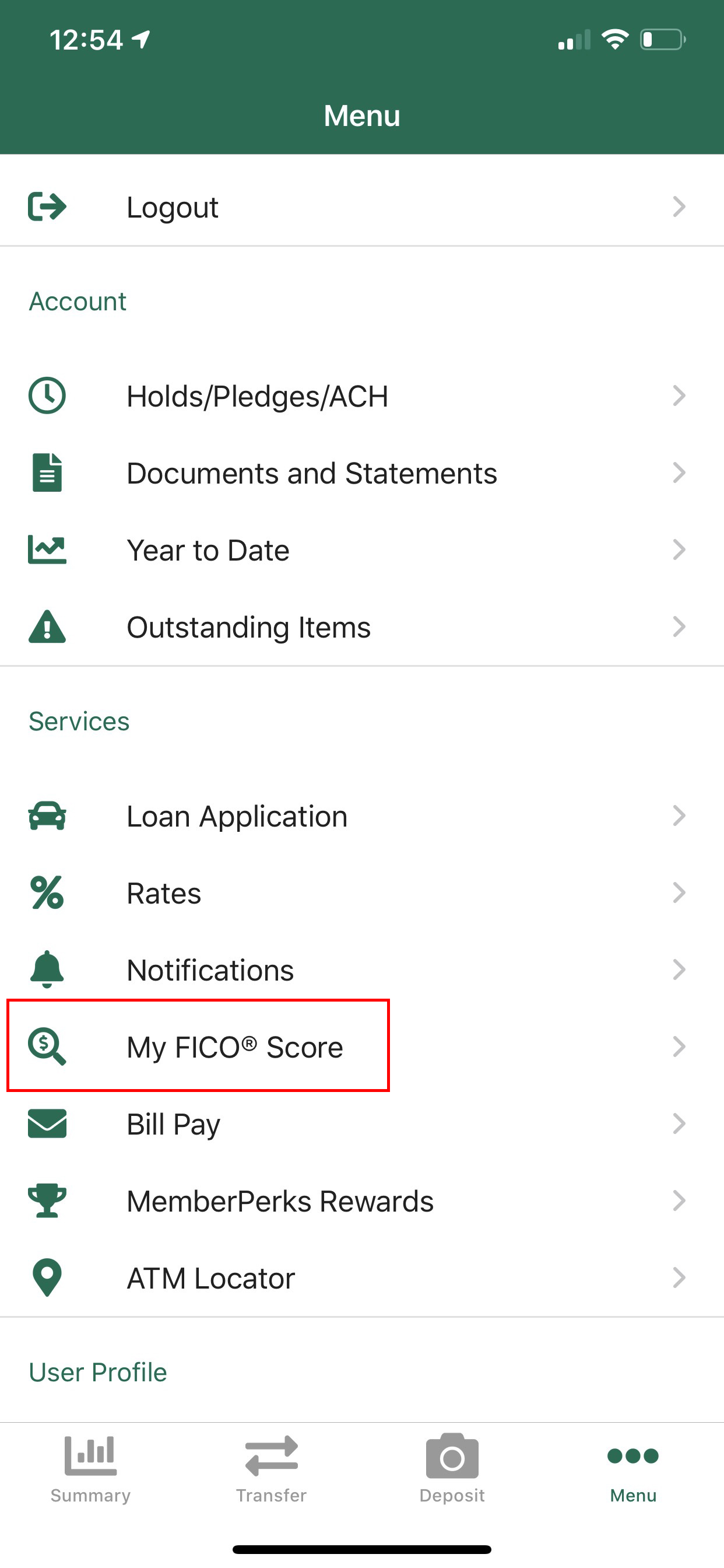View MemberPerks Rewards

tap(362, 1201)
